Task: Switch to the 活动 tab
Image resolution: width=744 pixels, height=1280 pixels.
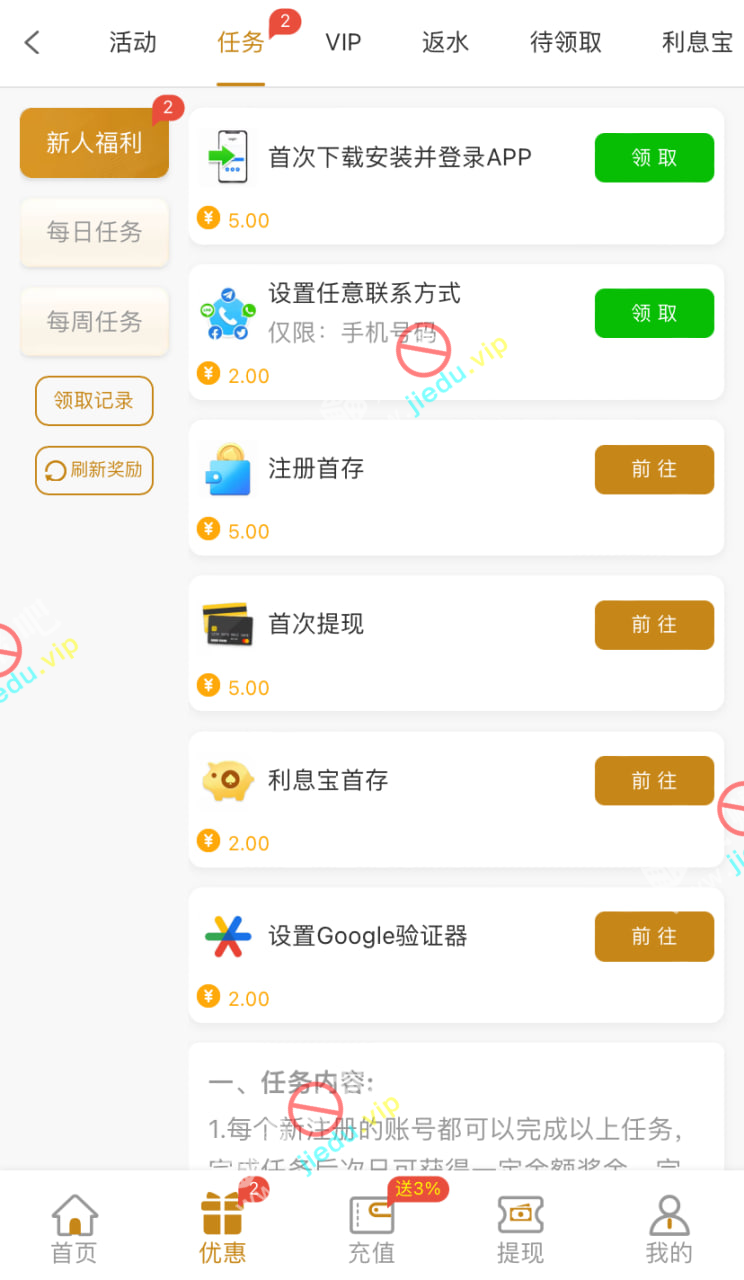Action: (133, 42)
